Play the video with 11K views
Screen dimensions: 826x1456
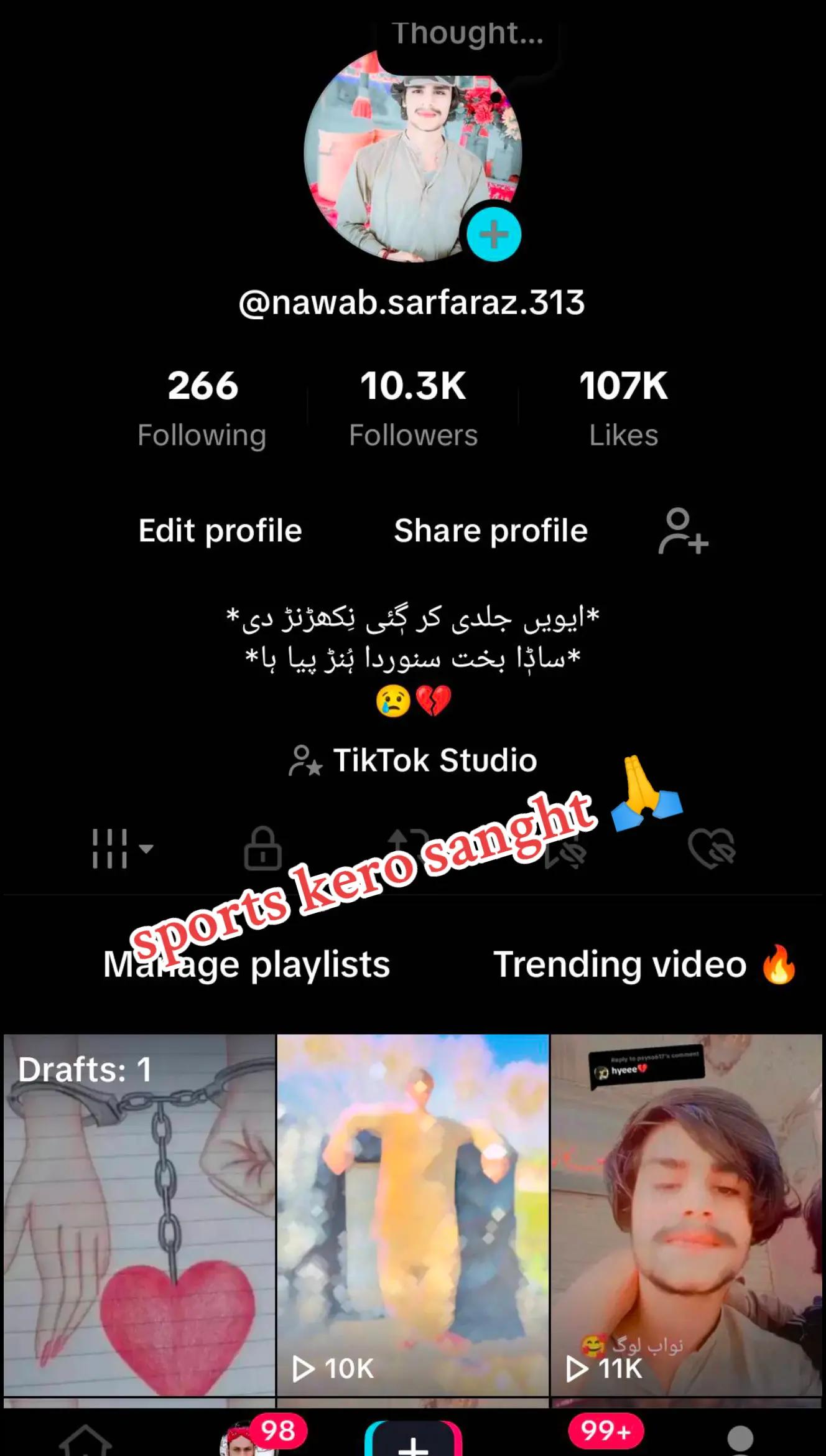coord(686,1215)
